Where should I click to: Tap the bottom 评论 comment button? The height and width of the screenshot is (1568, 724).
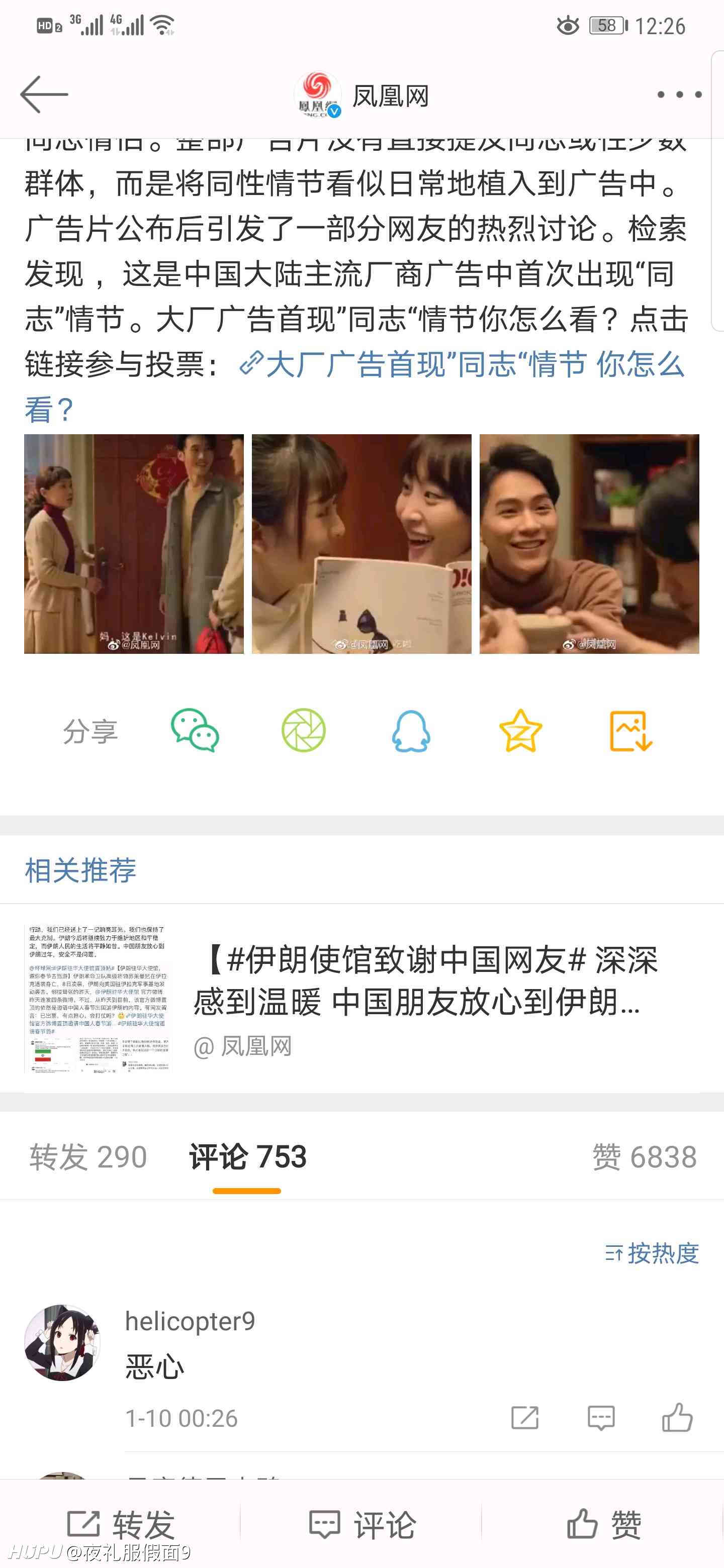coord(361,1524)
